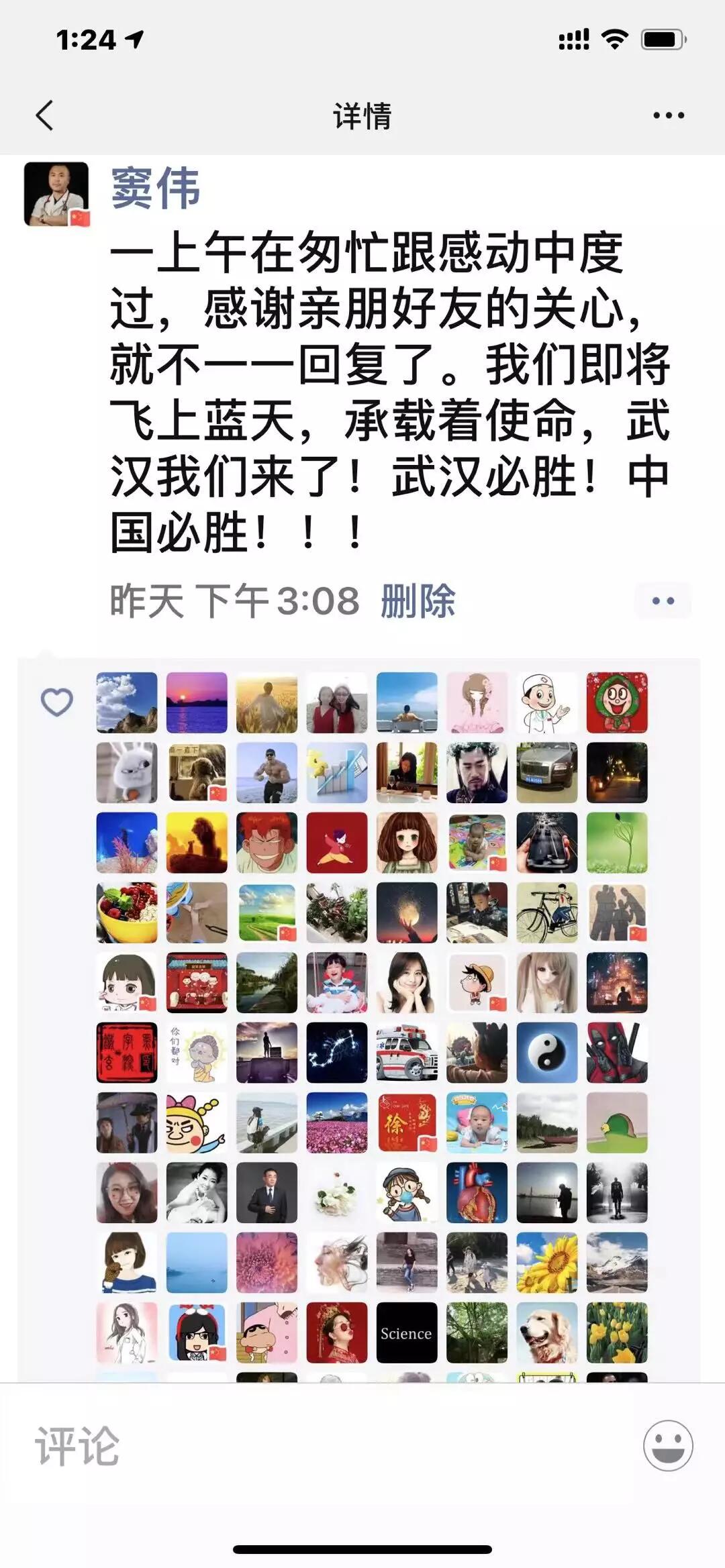The image size is (725, 1568).
Task: Open the yin-yang symbol avatar
Action: coord(546,1052)
